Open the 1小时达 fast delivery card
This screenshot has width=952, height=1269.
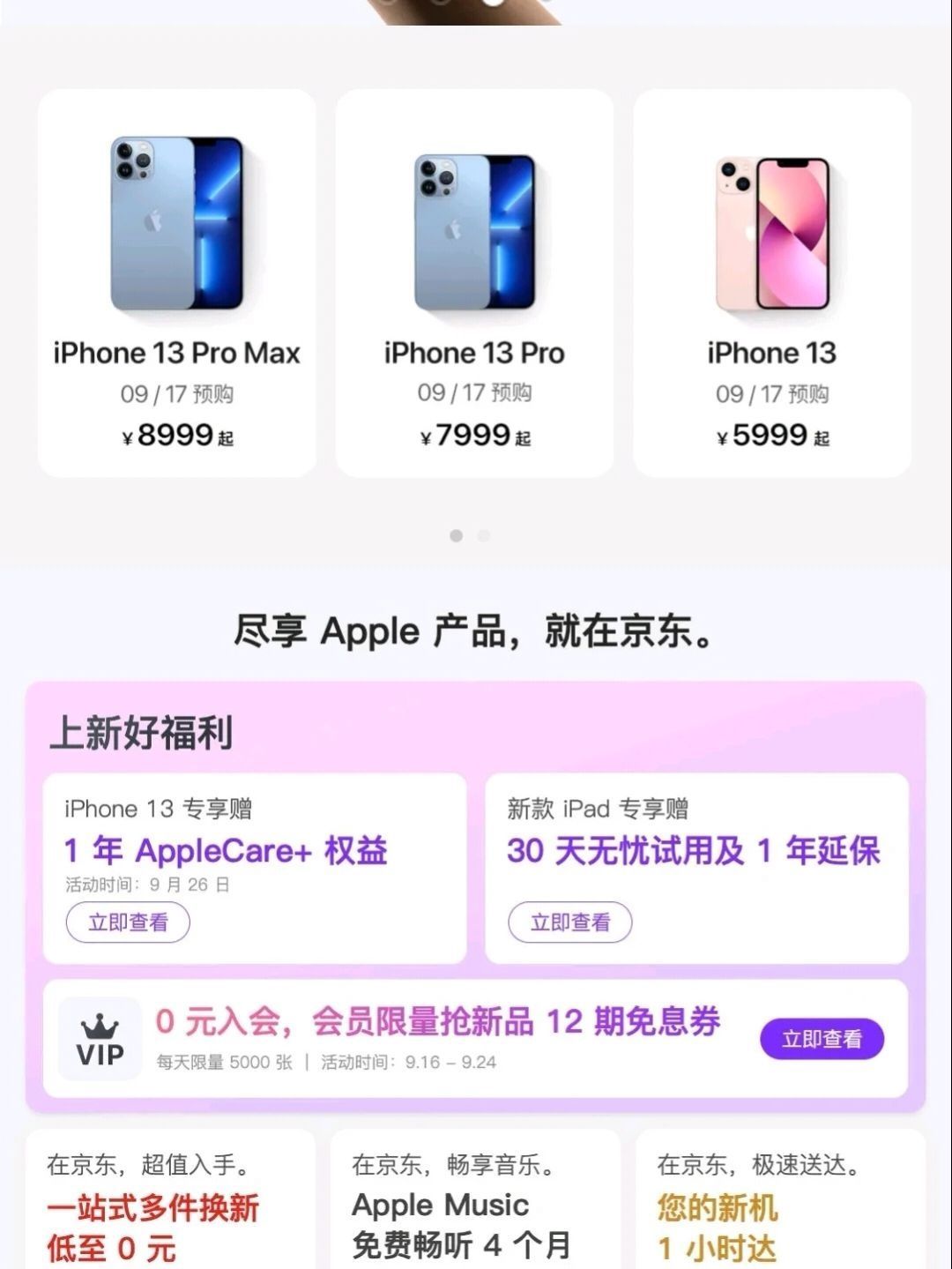(x=780, y=1204)
